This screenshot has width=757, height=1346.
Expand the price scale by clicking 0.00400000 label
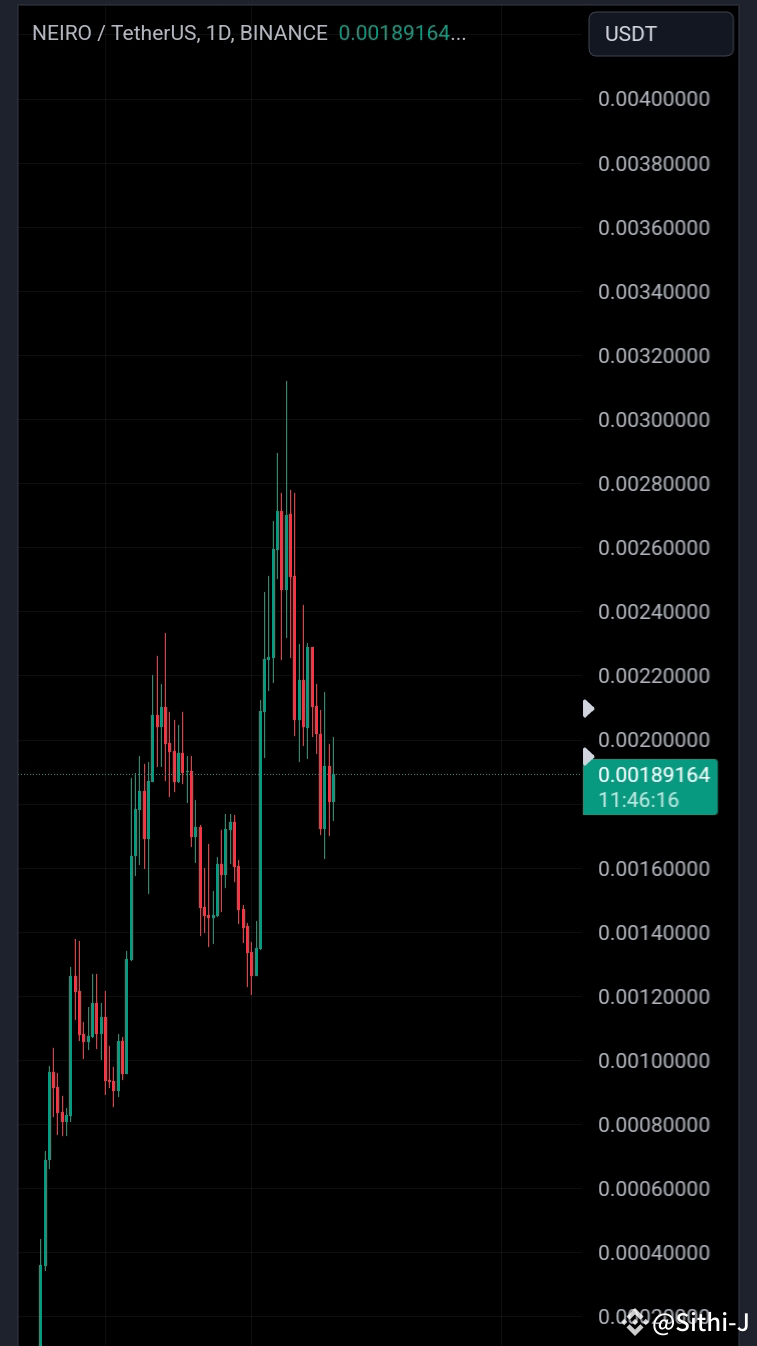(654, 99)
